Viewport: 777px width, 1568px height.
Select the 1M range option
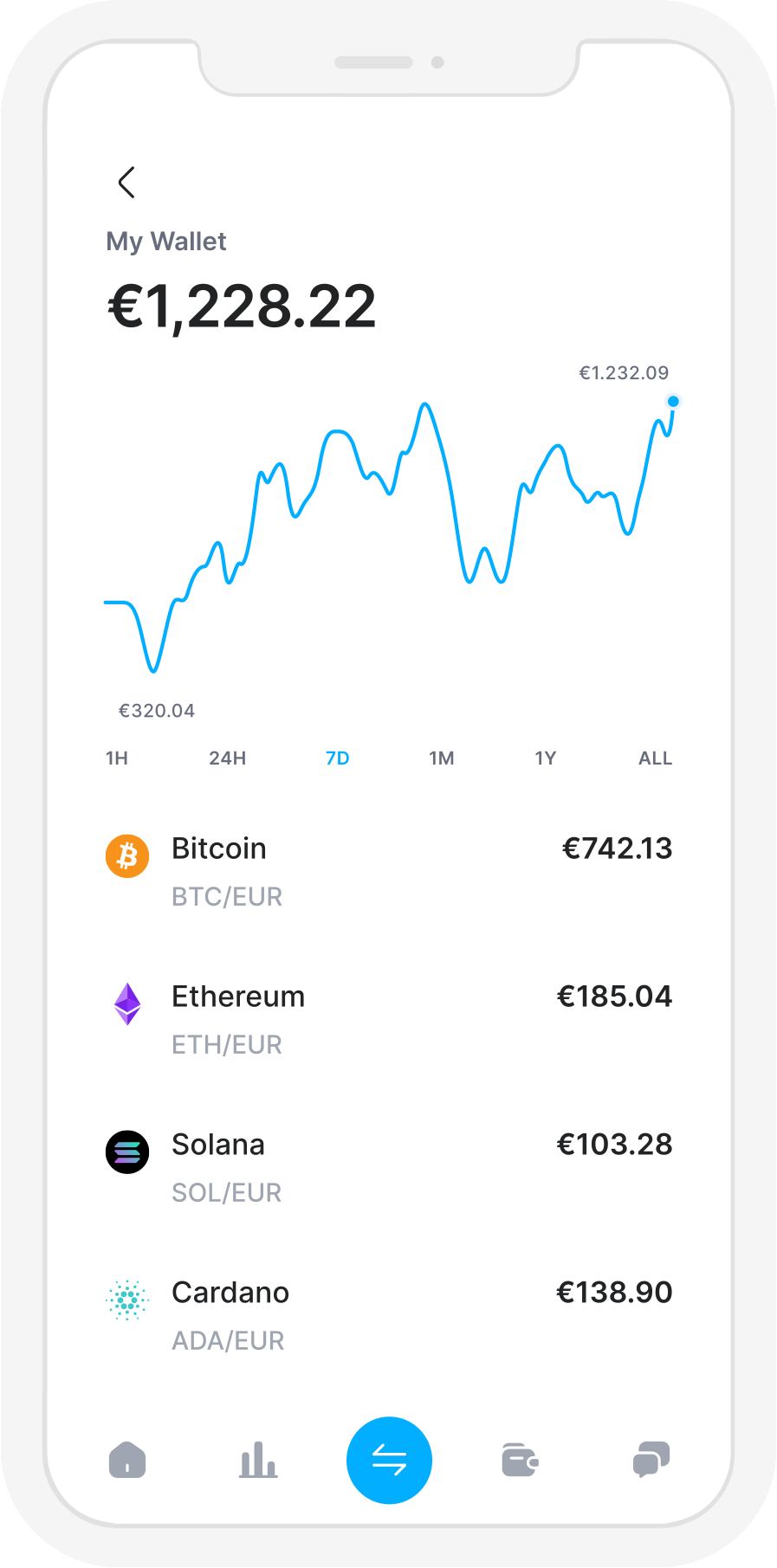pyautogui.click(x=442, y=758)
